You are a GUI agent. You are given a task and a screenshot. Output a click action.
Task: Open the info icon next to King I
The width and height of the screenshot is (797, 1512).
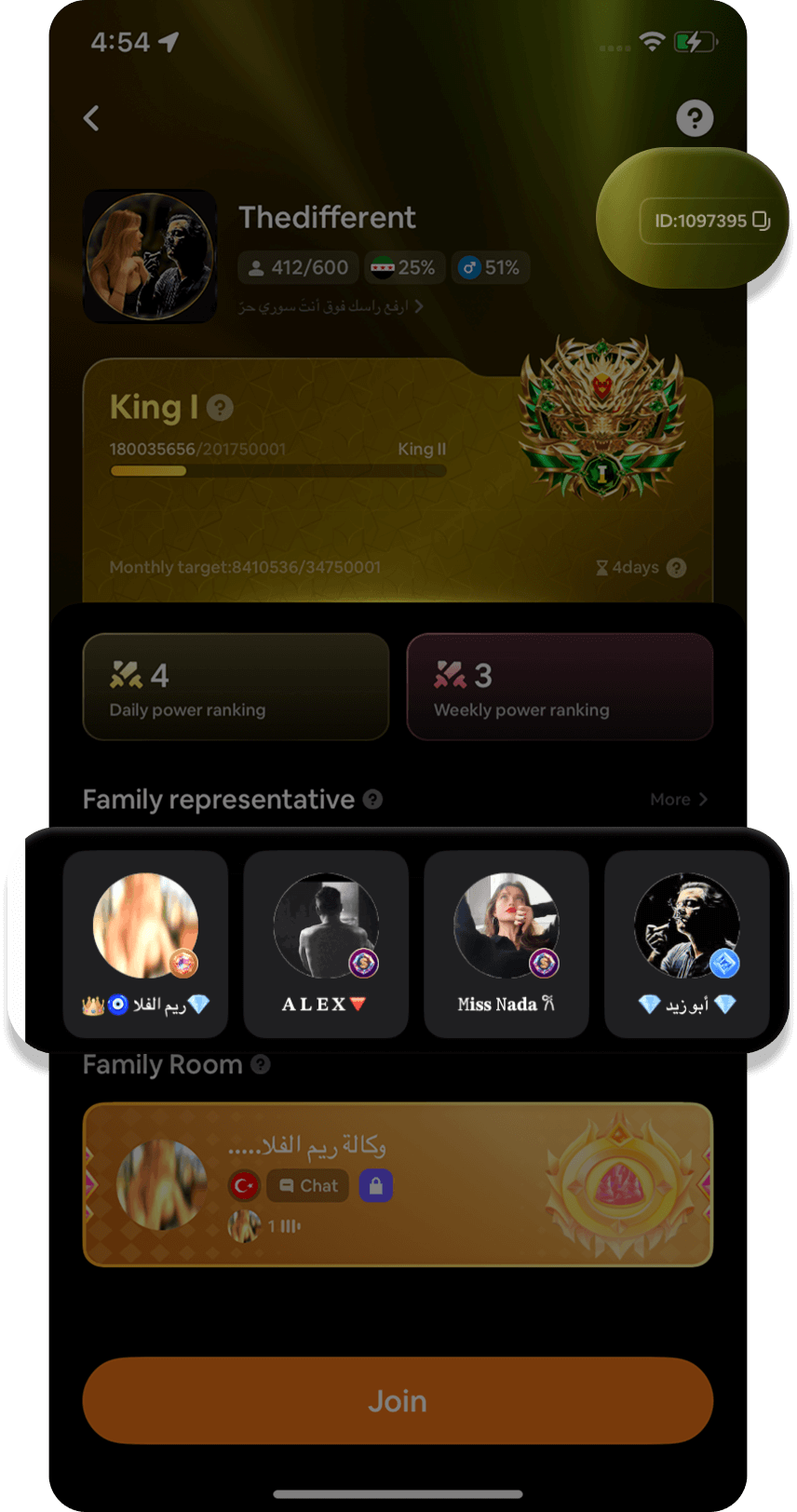pos(220,408)
